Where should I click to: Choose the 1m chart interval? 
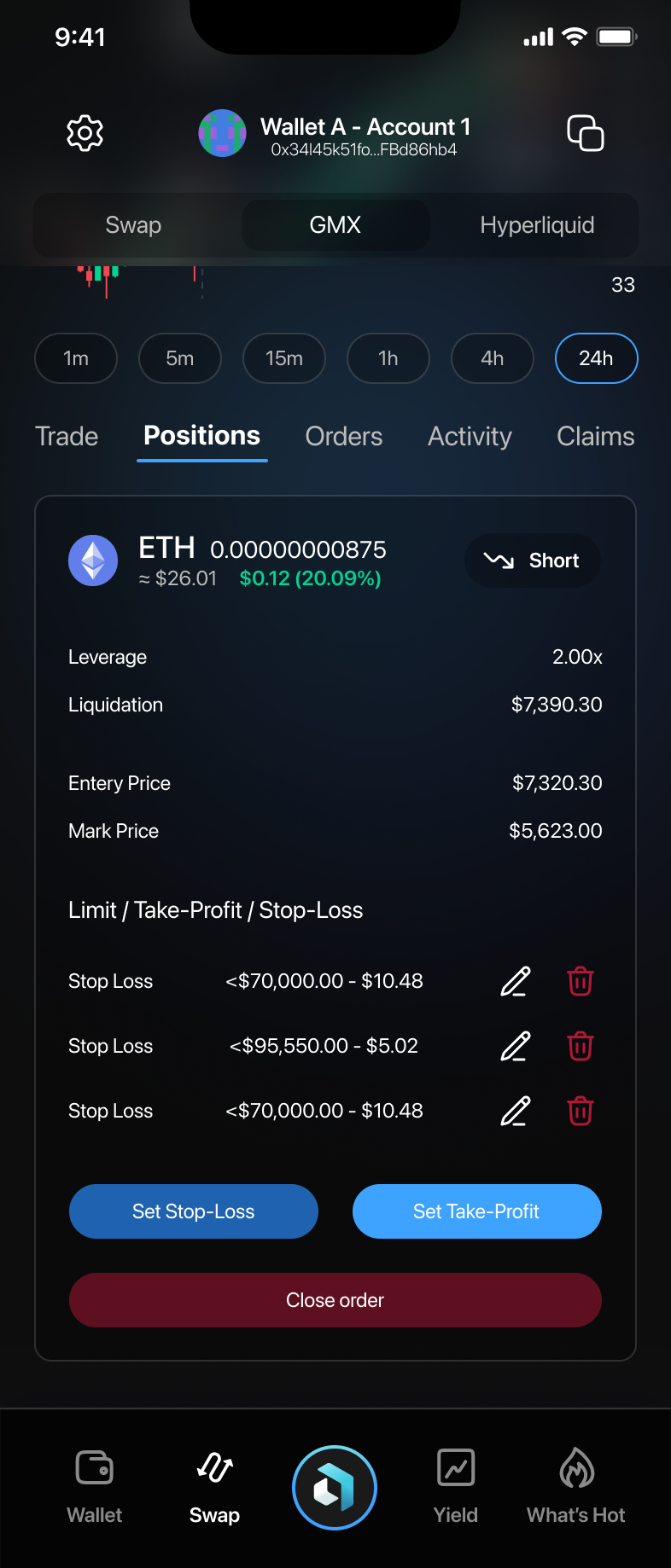click(76, 358)
